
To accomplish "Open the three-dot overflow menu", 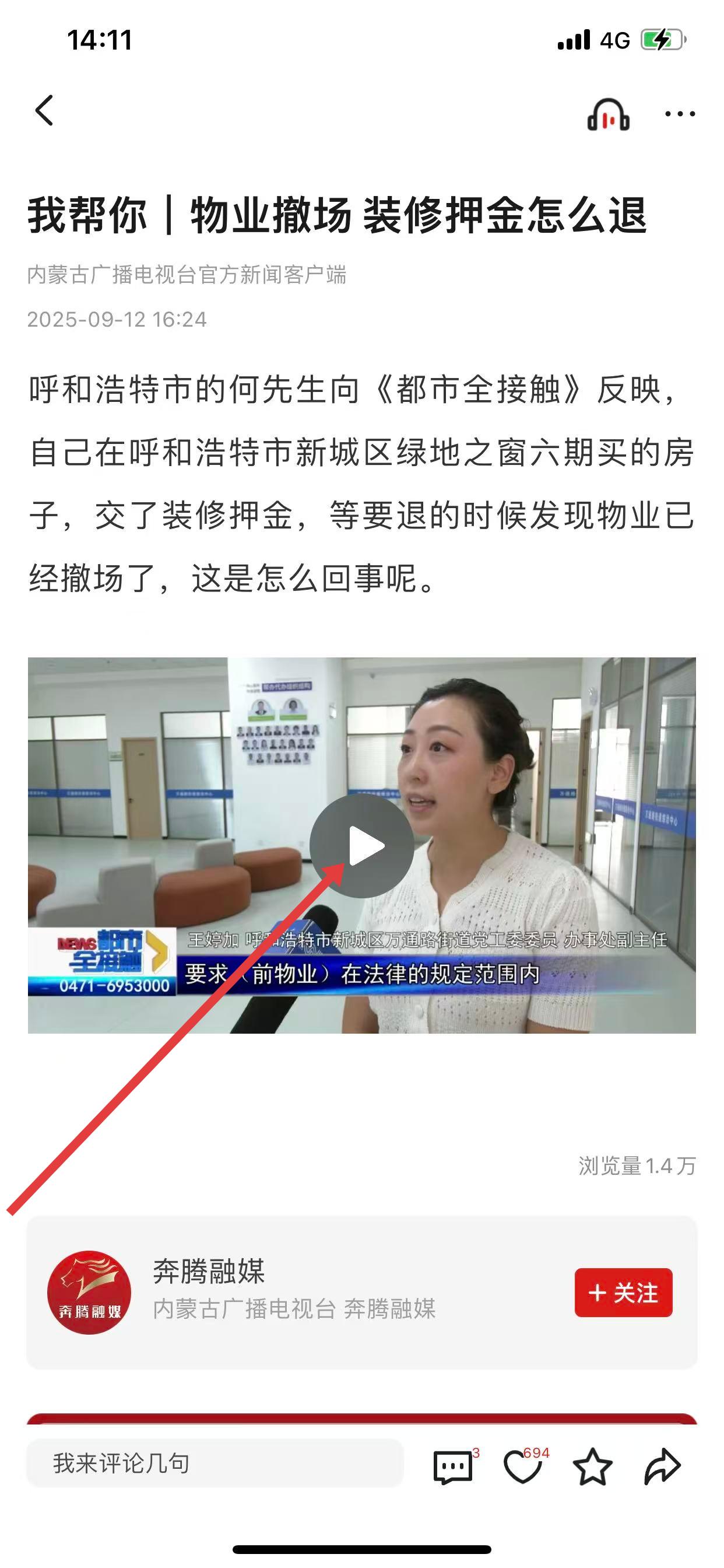I will pyautogui.click(x=680, y=114).
